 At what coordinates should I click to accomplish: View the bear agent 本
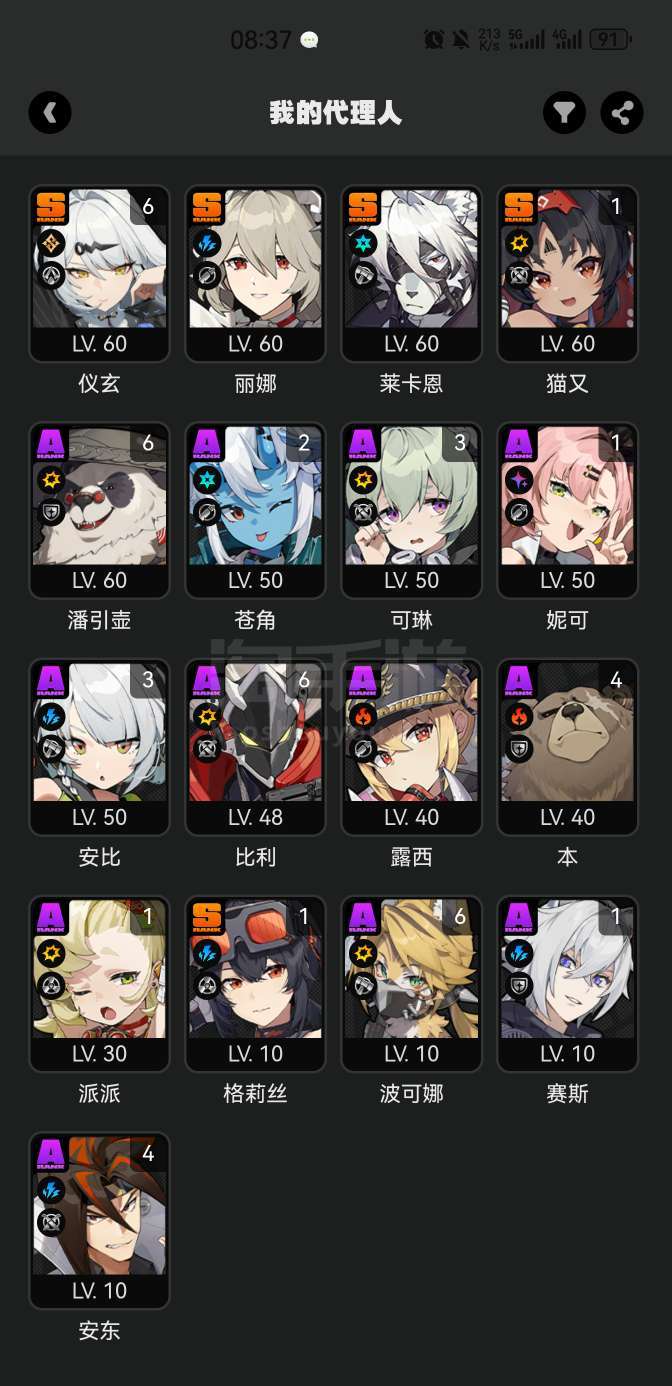tap(567, 748)
